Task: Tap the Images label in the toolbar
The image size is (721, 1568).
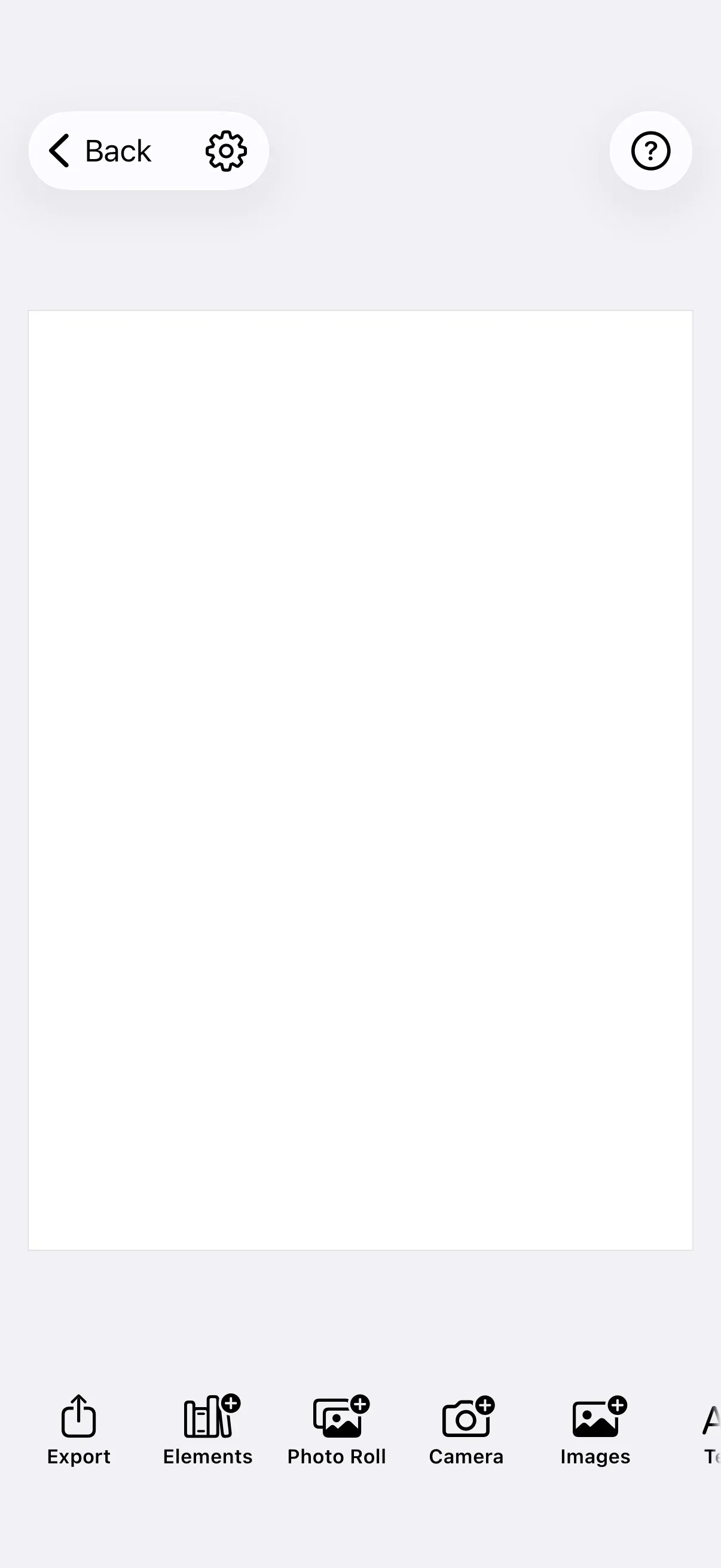Action: [x=595, y=1457]
